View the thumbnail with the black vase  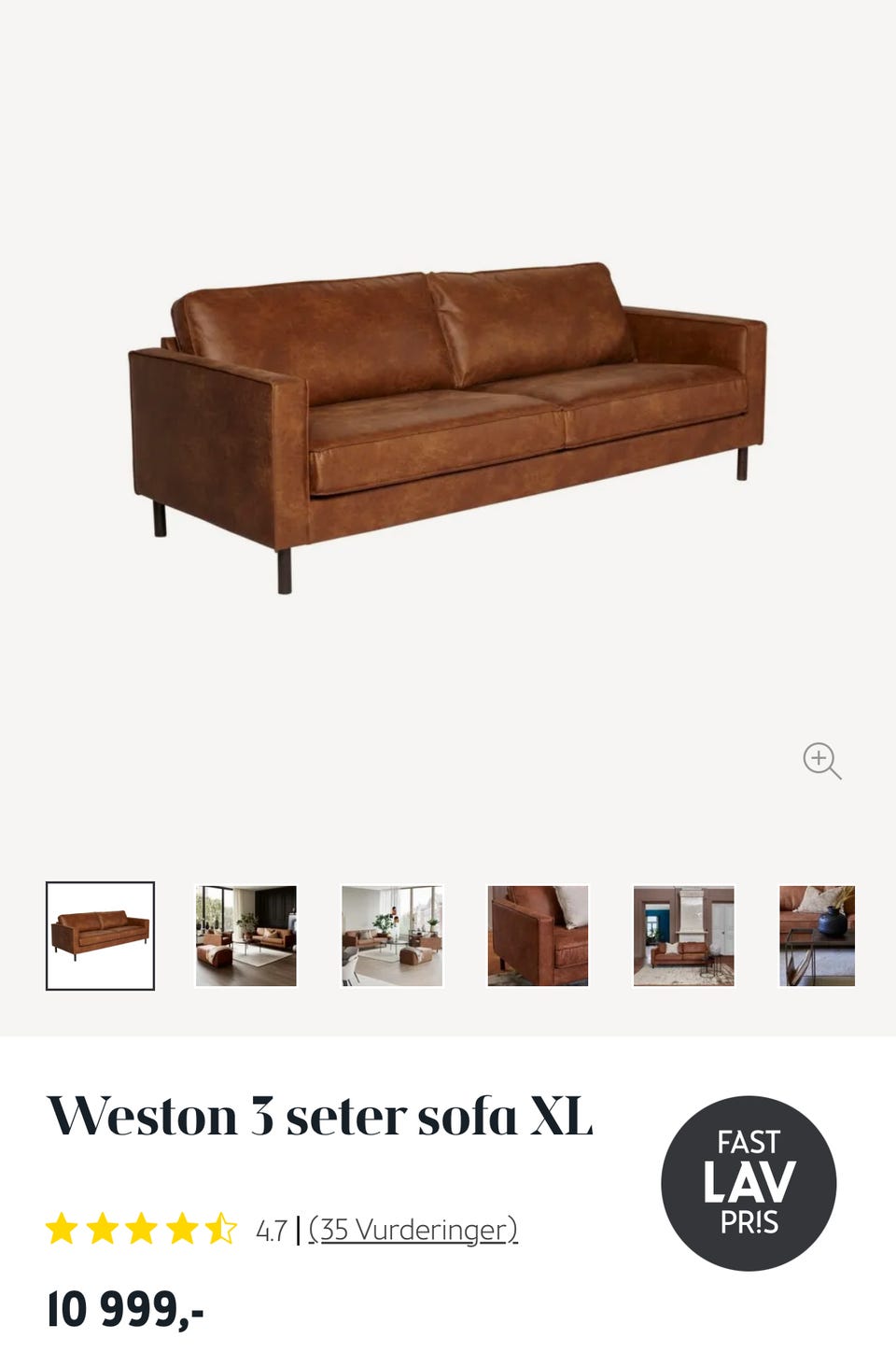pyautogui.click(x=818, y=936)
